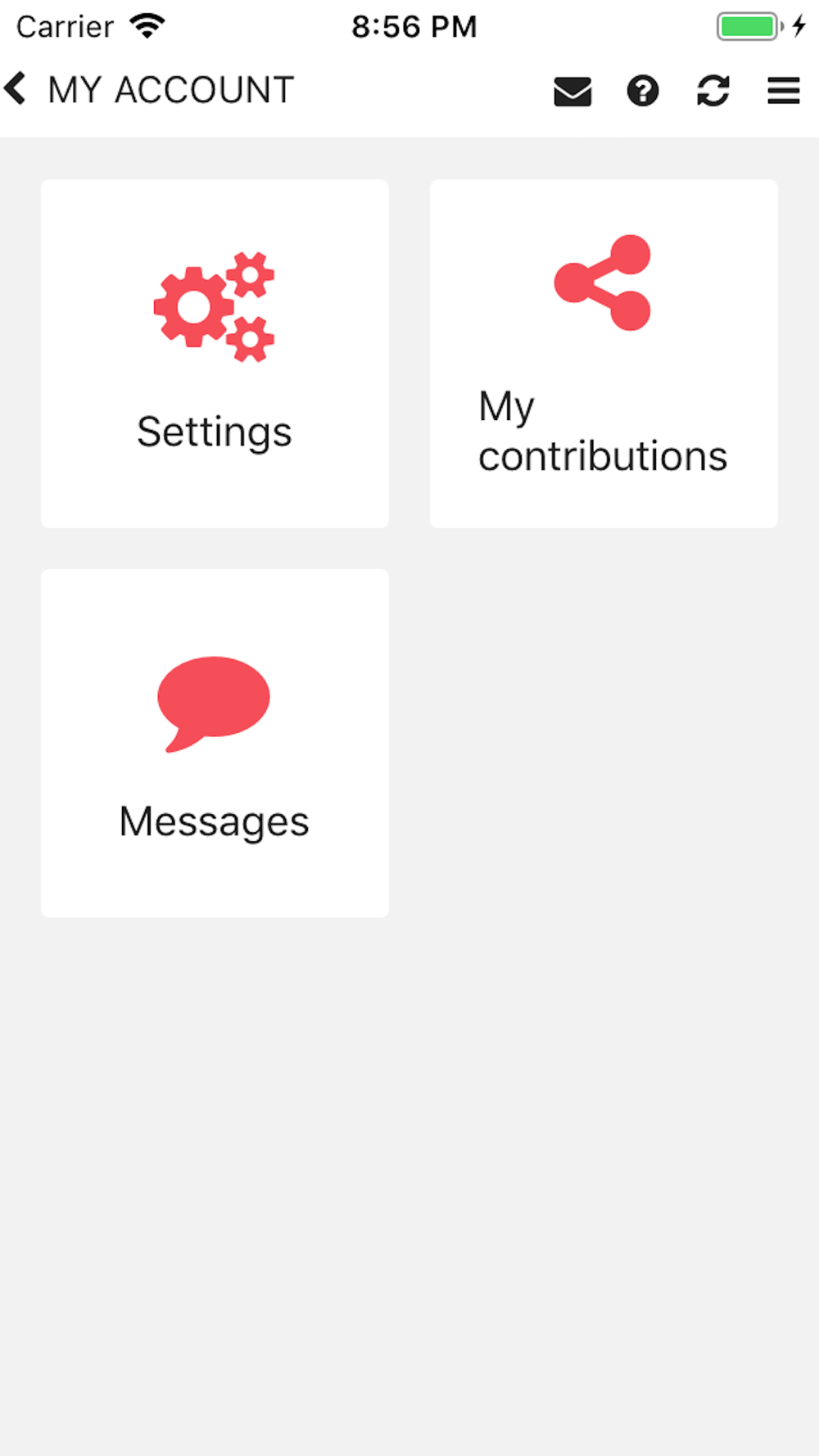The image size is (819, 1456).
Task: Tap the refresh sync icon
Action: coord(713,91)
